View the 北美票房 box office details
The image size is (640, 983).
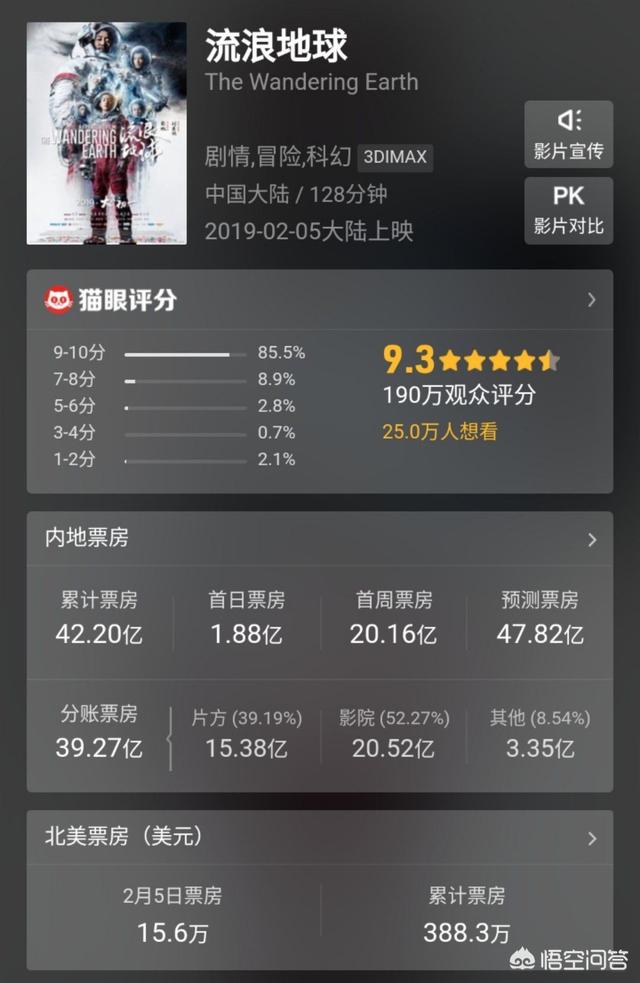(591, 838)
